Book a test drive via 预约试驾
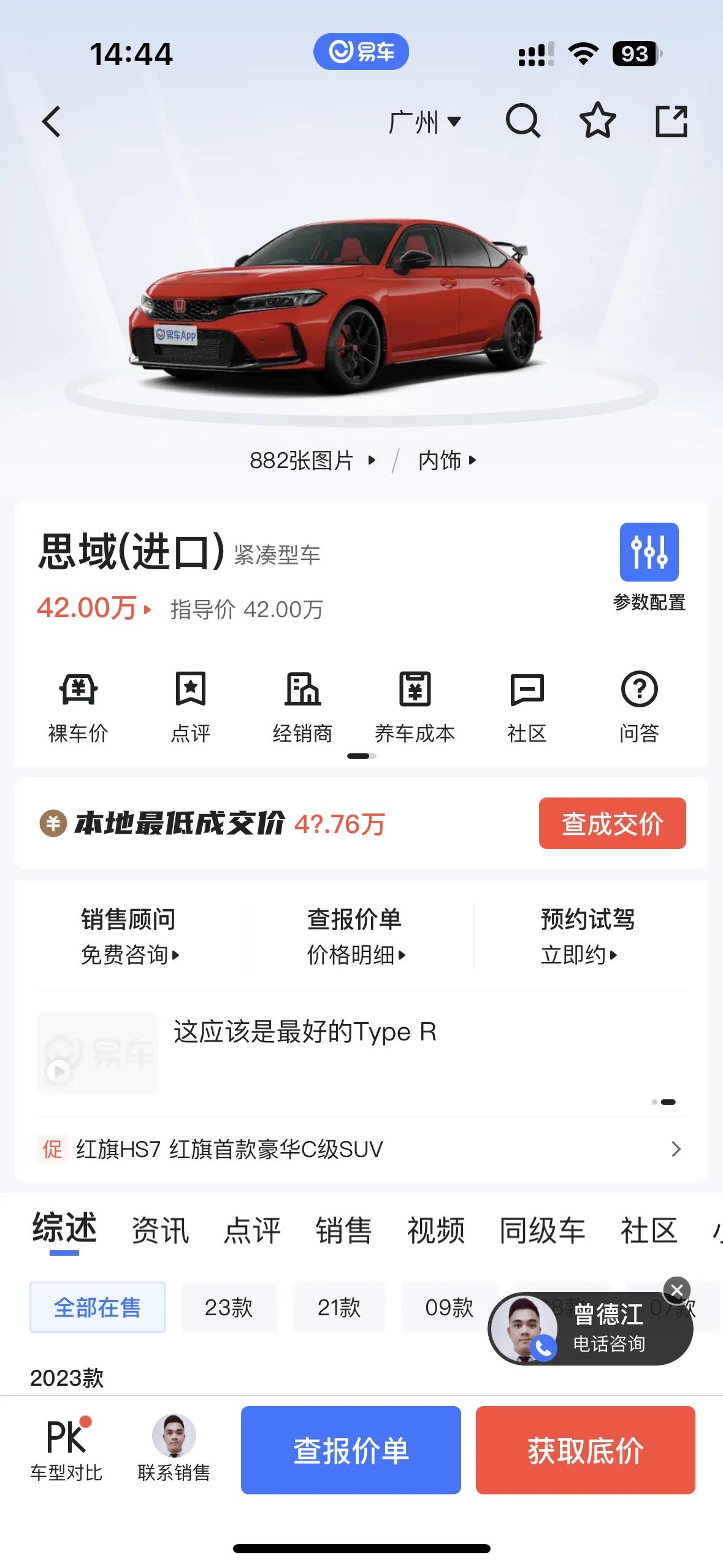 tap(587, 936)
